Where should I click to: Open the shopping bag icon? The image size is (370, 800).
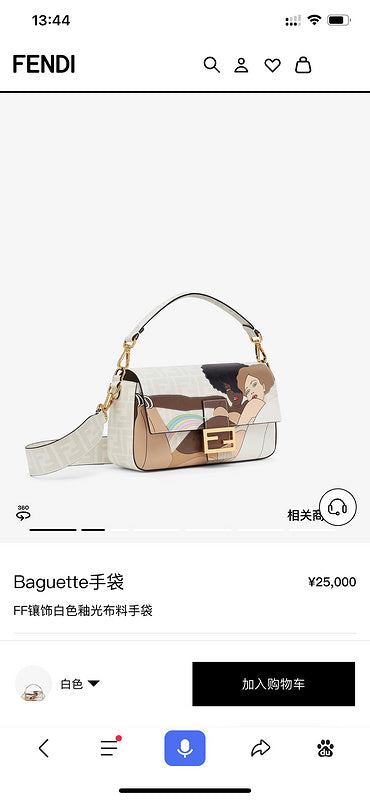click(x=303, y=65)
